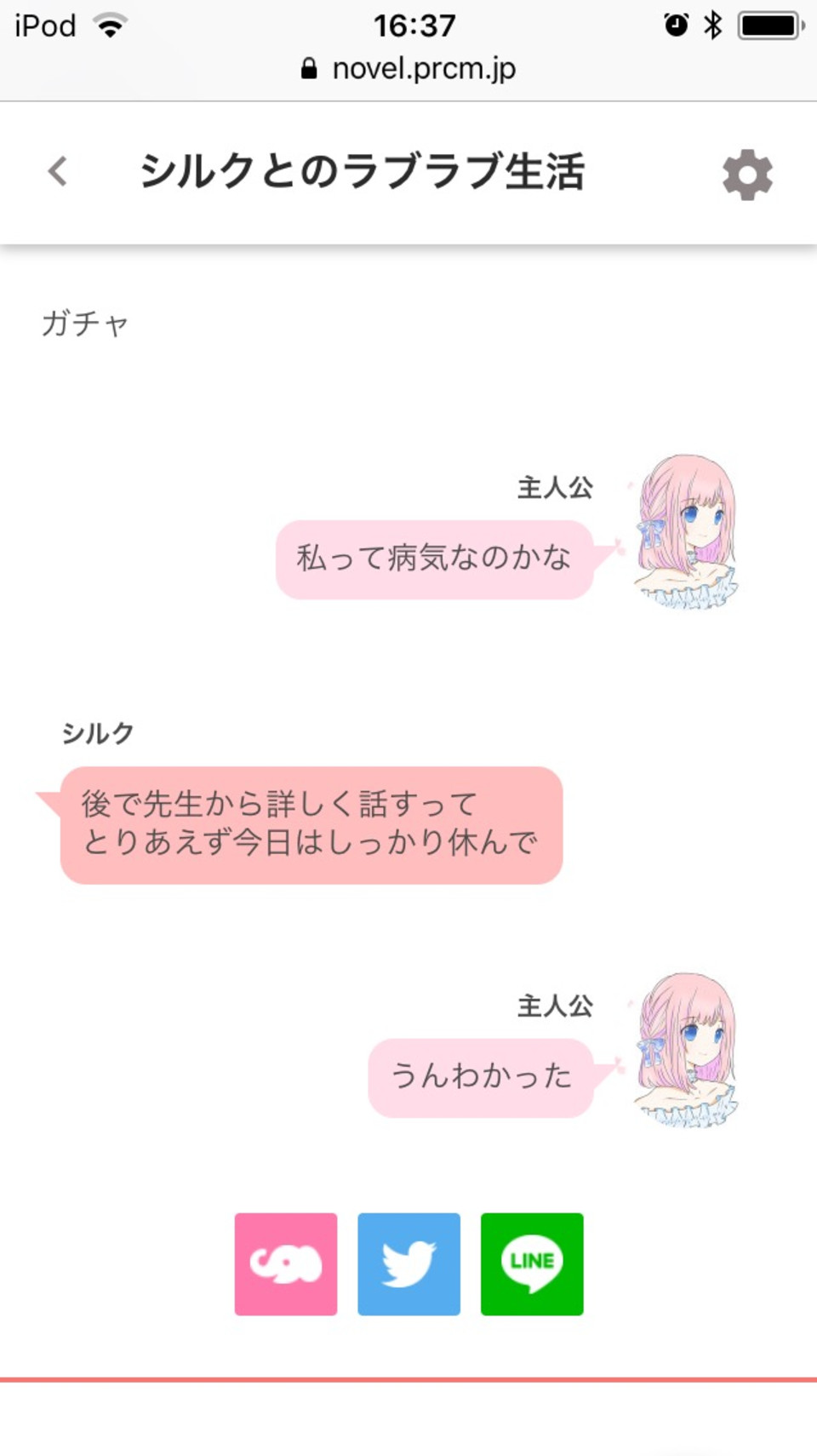
Task: Open the settings gear
Action: [x=747, y=175]
